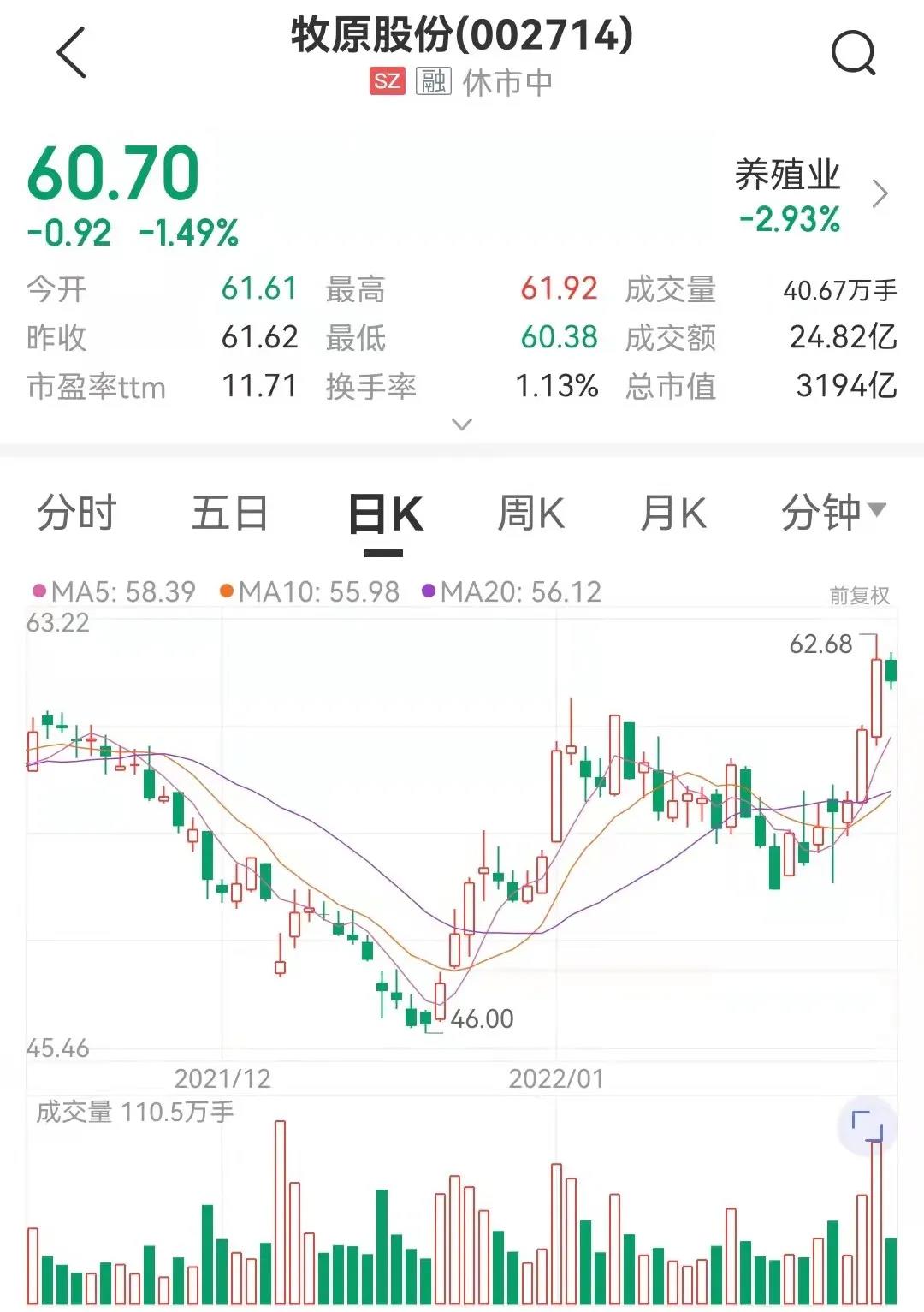Select the 日K chart tab
The image size is (924, 1312).
385,515
